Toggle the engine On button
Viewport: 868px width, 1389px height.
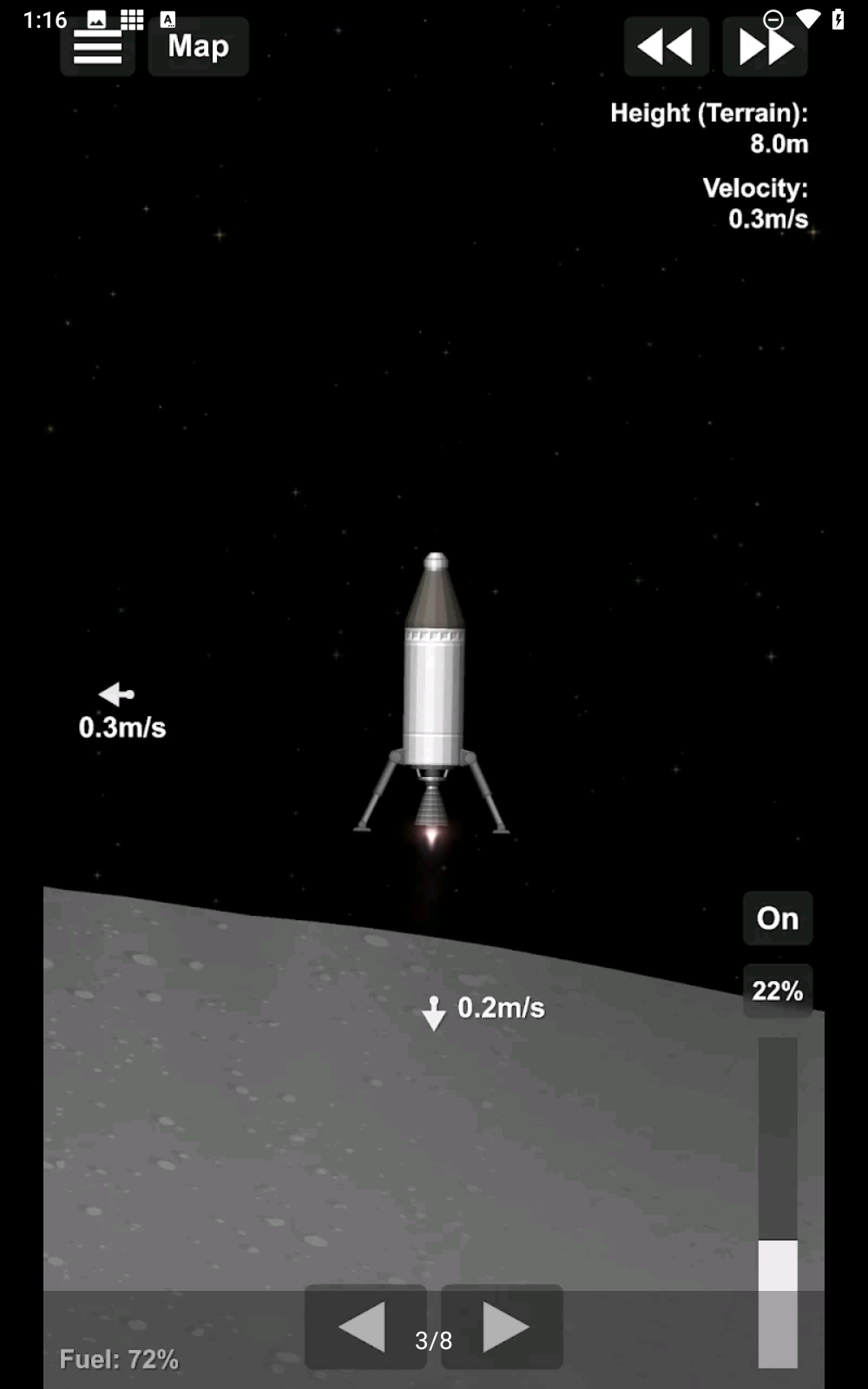click(777, 918)
